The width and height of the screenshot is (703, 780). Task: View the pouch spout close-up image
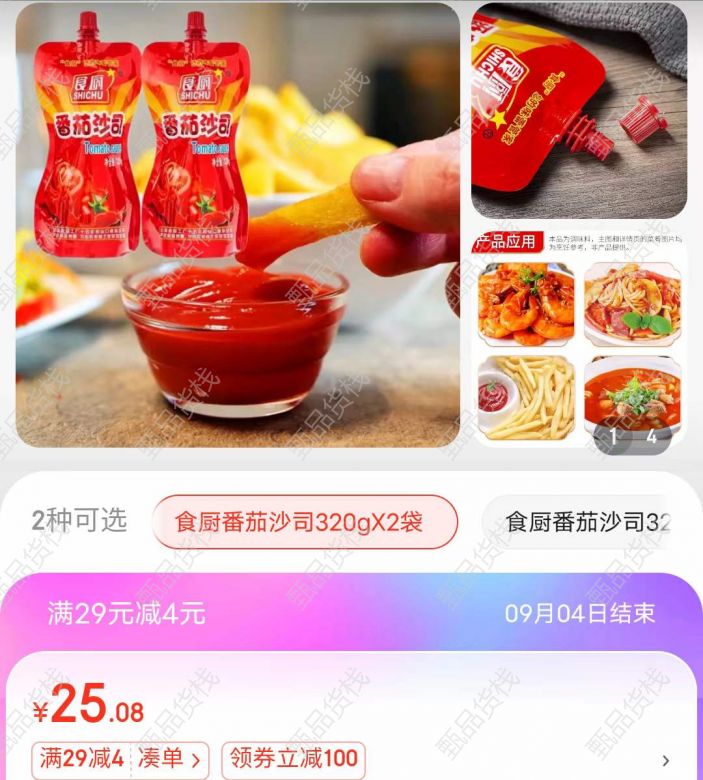579,110
